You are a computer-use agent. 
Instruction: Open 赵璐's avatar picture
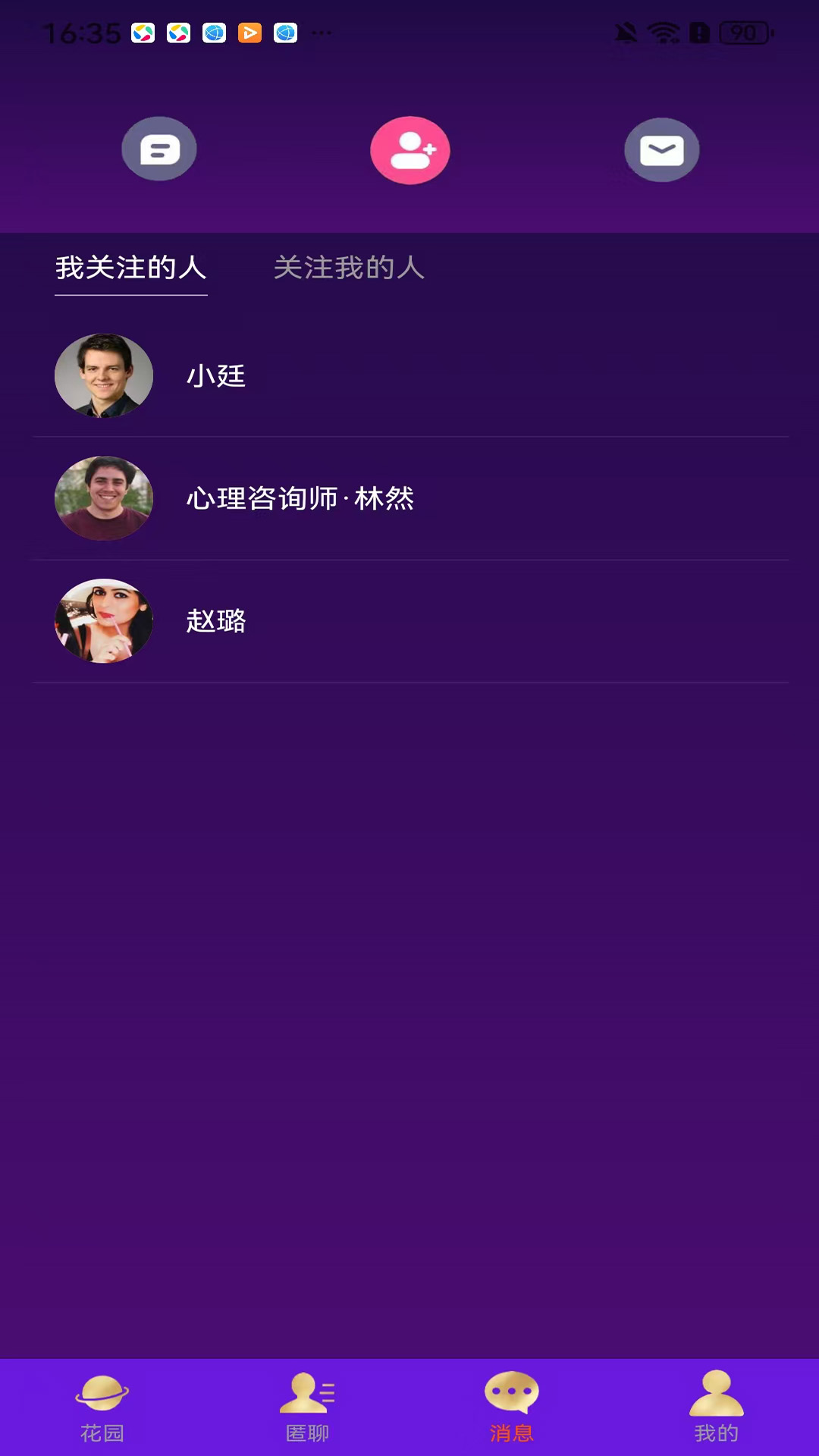pyautogui.click(x=104, y=622)
